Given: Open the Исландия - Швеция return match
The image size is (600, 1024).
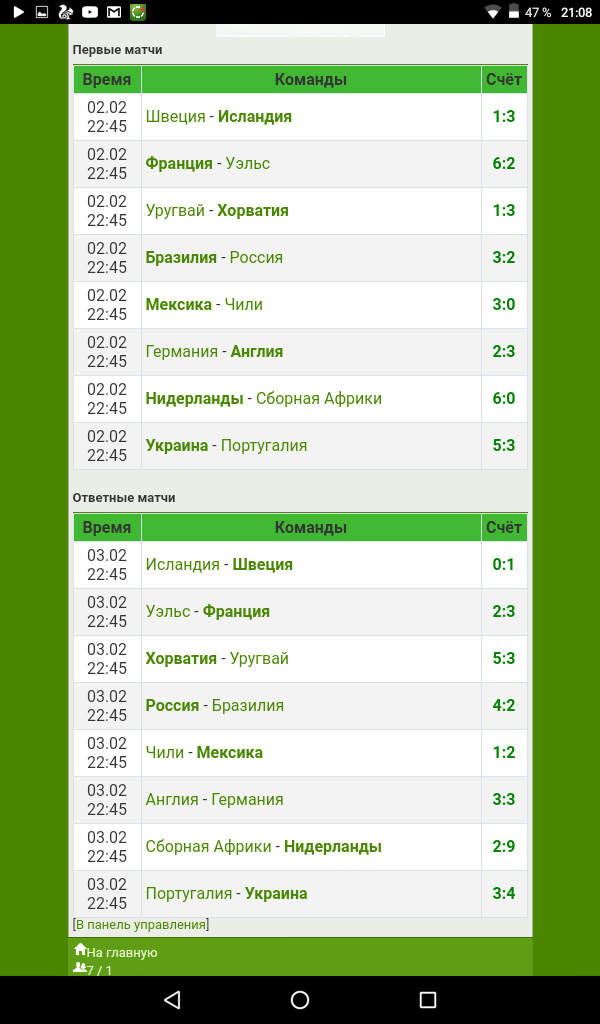Looking at the screenshot, I should (219, 565).
